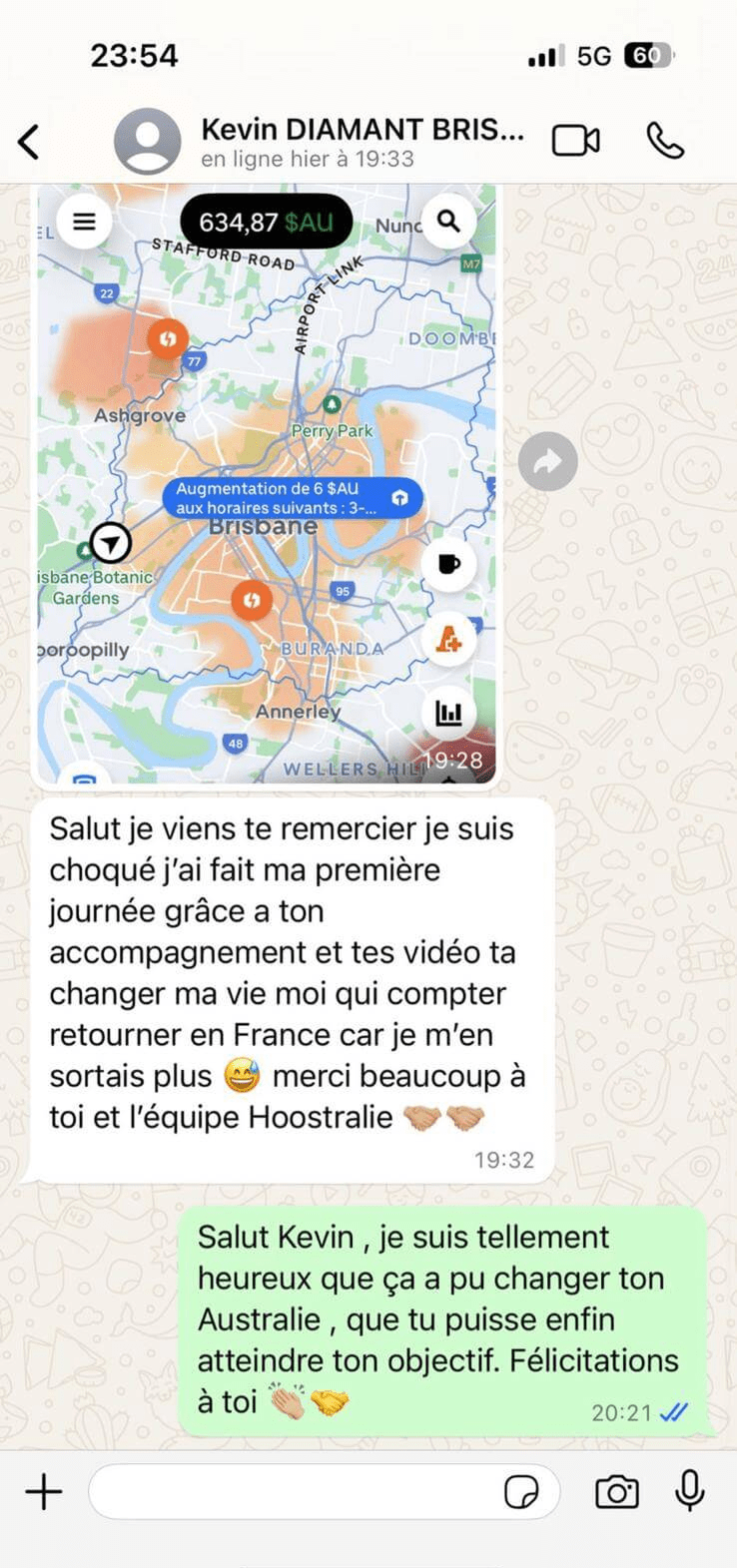The width and height of the screenshot is (737, 1568).
Task: Open the attachment plus menu
Action: [43, 1492]
